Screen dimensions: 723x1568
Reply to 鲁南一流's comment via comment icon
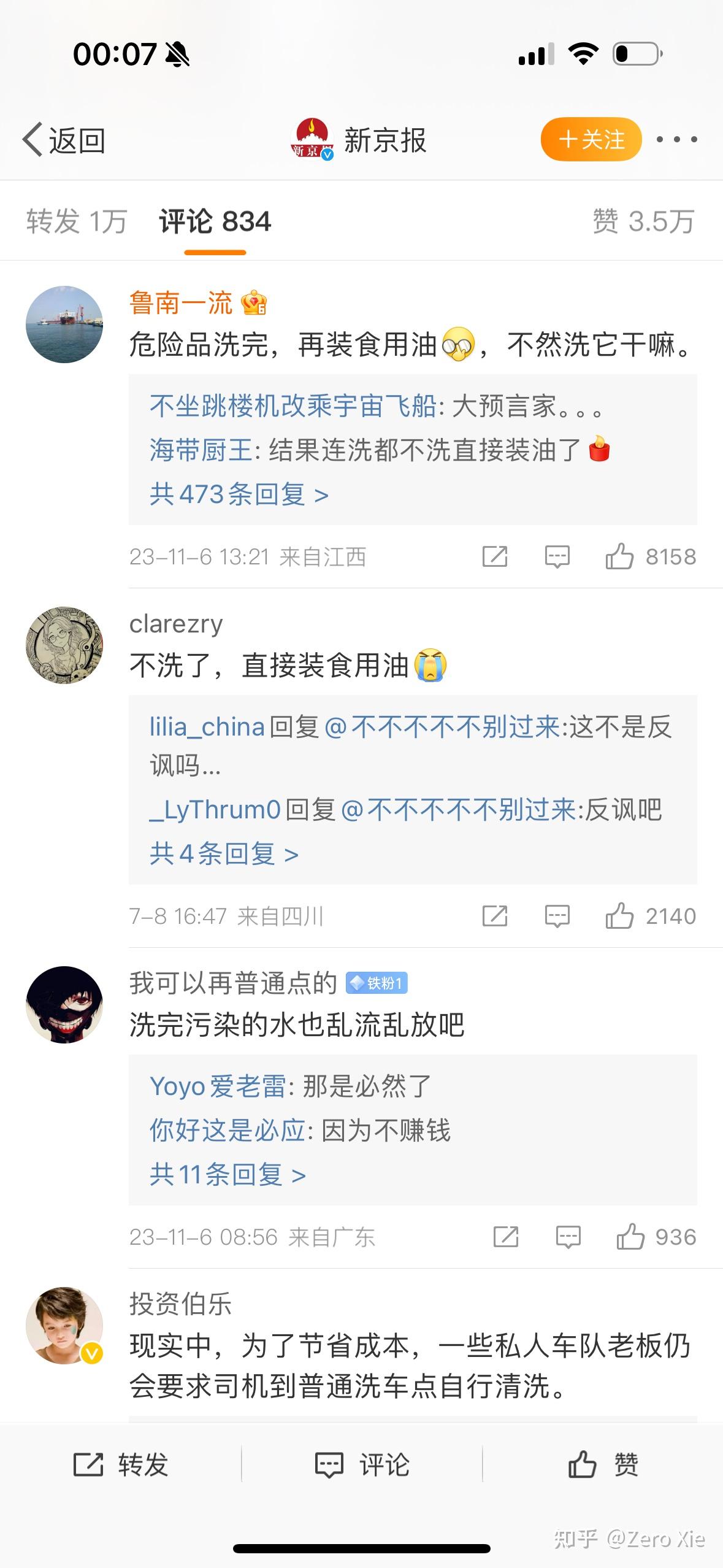point(557,556)
